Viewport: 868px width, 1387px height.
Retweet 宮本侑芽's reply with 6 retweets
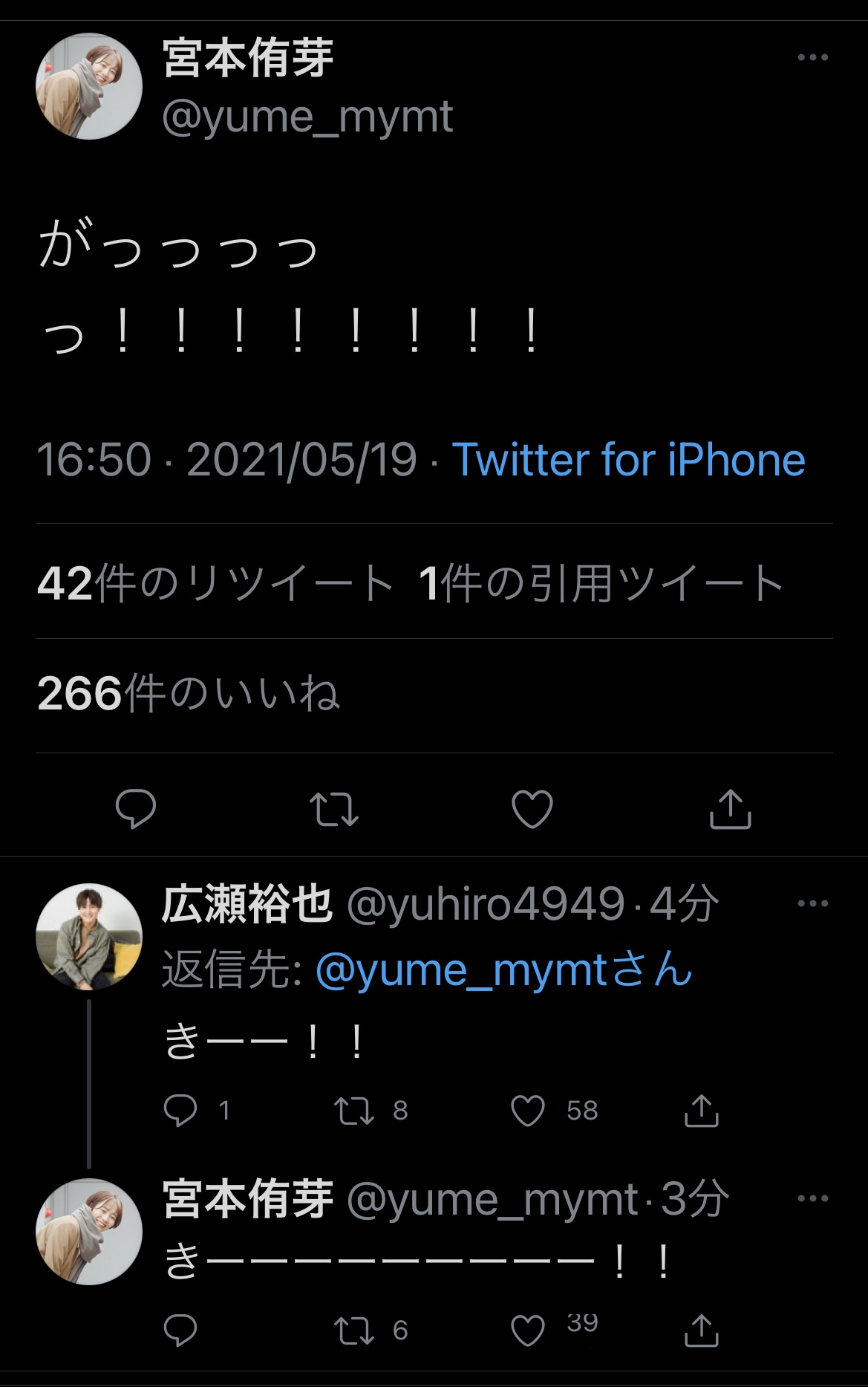click(x=354, y=1330)
